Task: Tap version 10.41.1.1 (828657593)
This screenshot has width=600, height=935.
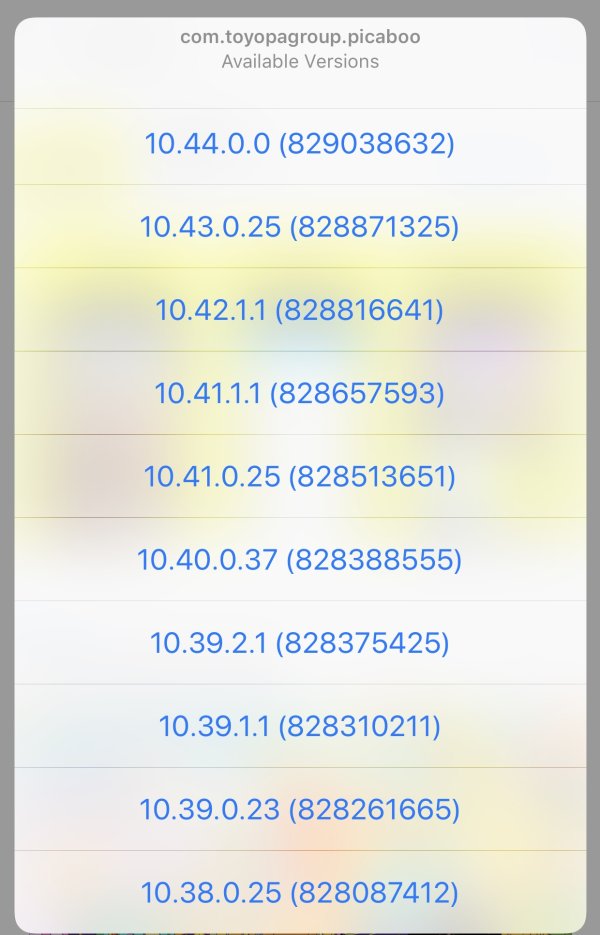Action: click(x=299, y=393)
